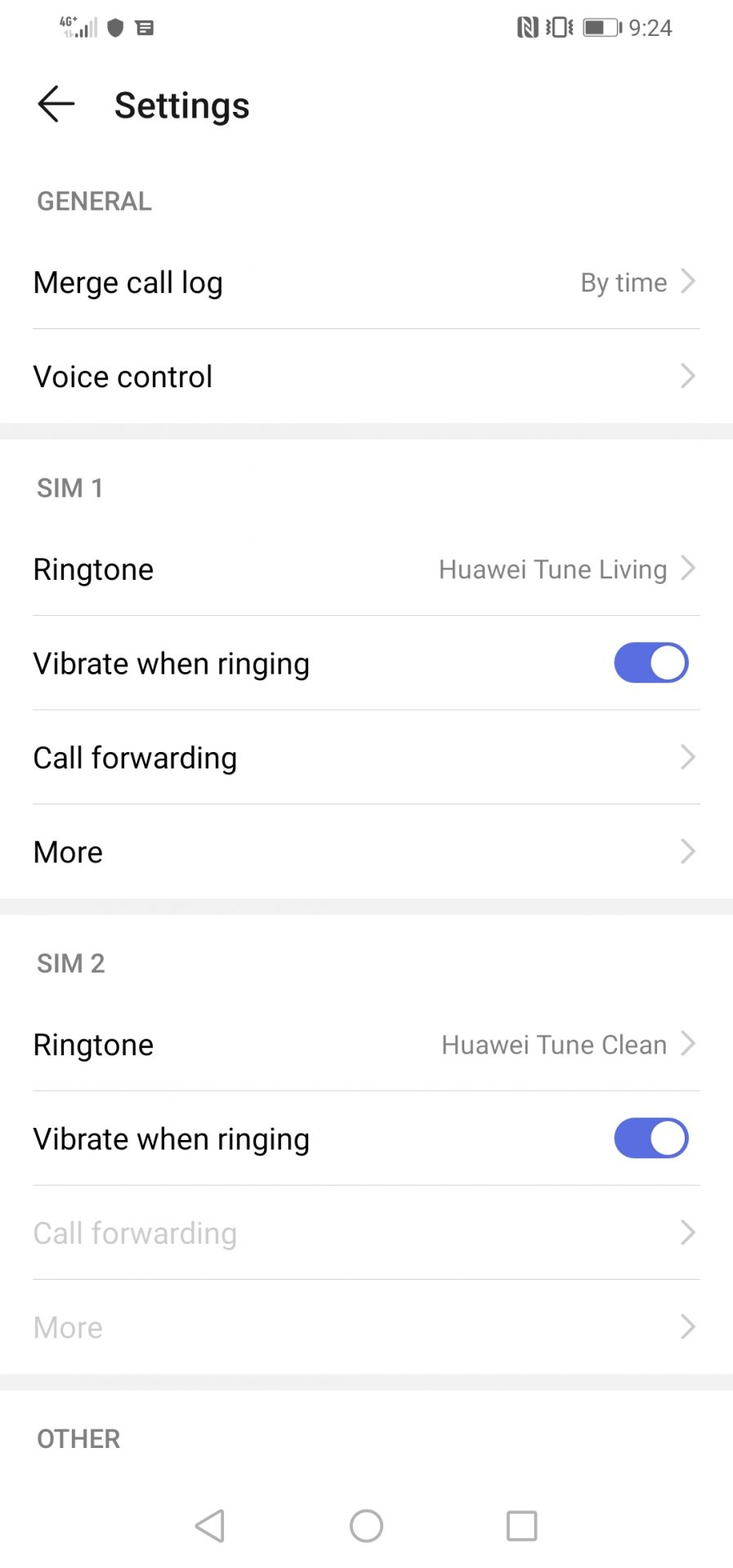The width and height of the screenshot is (733, 1568).
Task: Open More options for SIM 1
Action: pyautogui.click(x=366, y=852)
